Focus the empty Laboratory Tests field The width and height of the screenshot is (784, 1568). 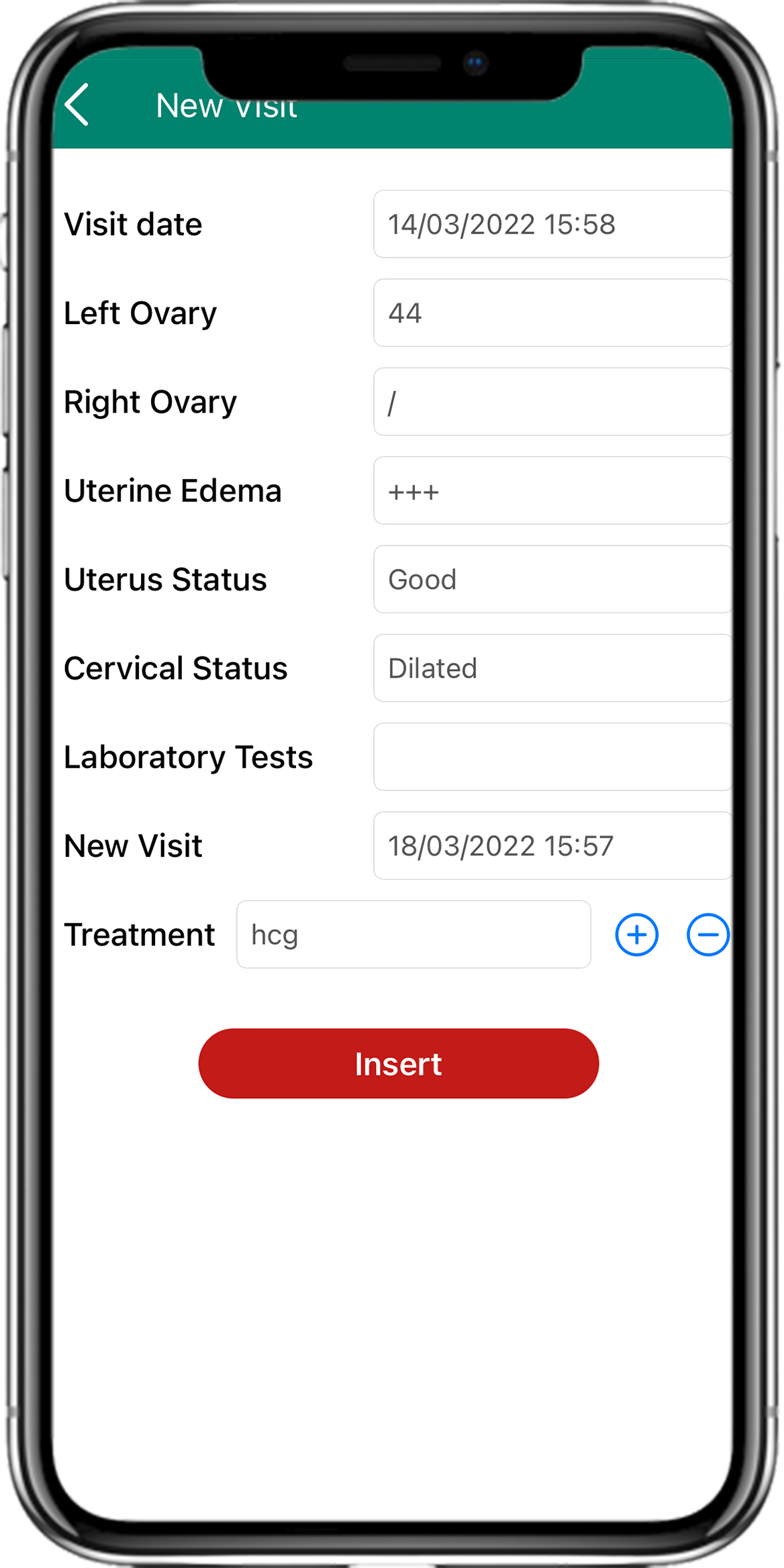pos(552,757)
